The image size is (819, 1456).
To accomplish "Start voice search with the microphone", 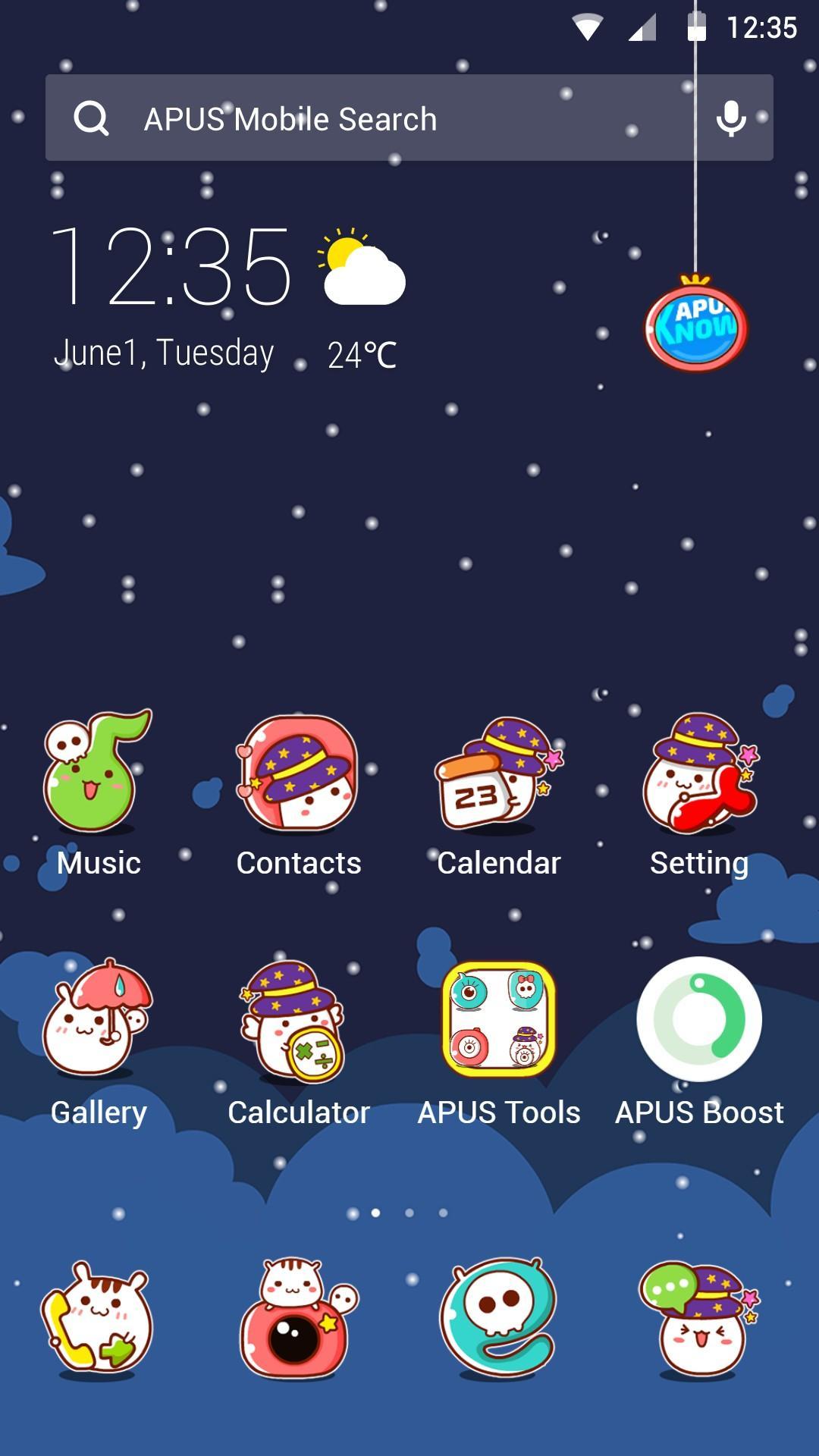I will pyautogui.click(x=730, y=118).
